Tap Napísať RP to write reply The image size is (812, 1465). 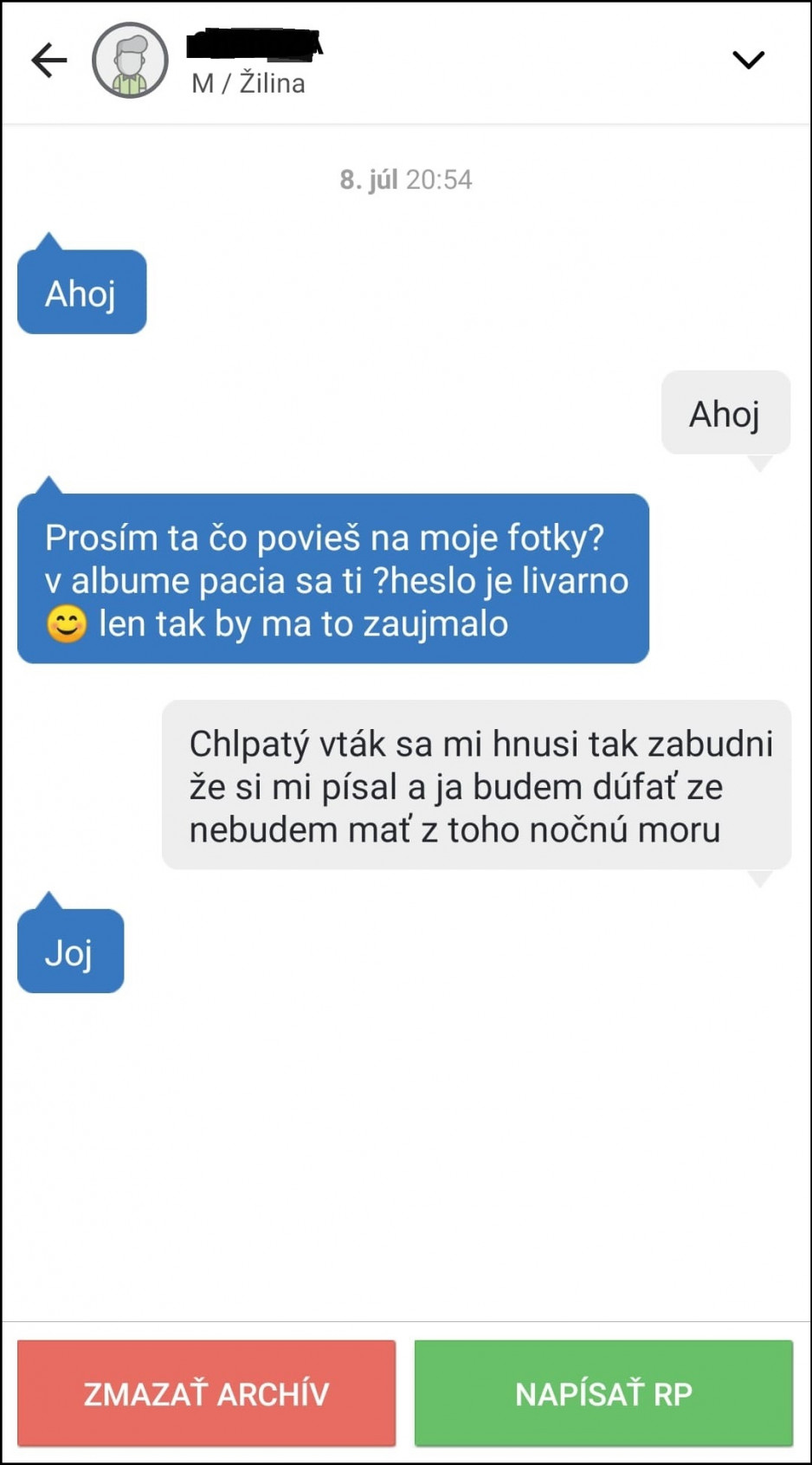click(603, 1393)
